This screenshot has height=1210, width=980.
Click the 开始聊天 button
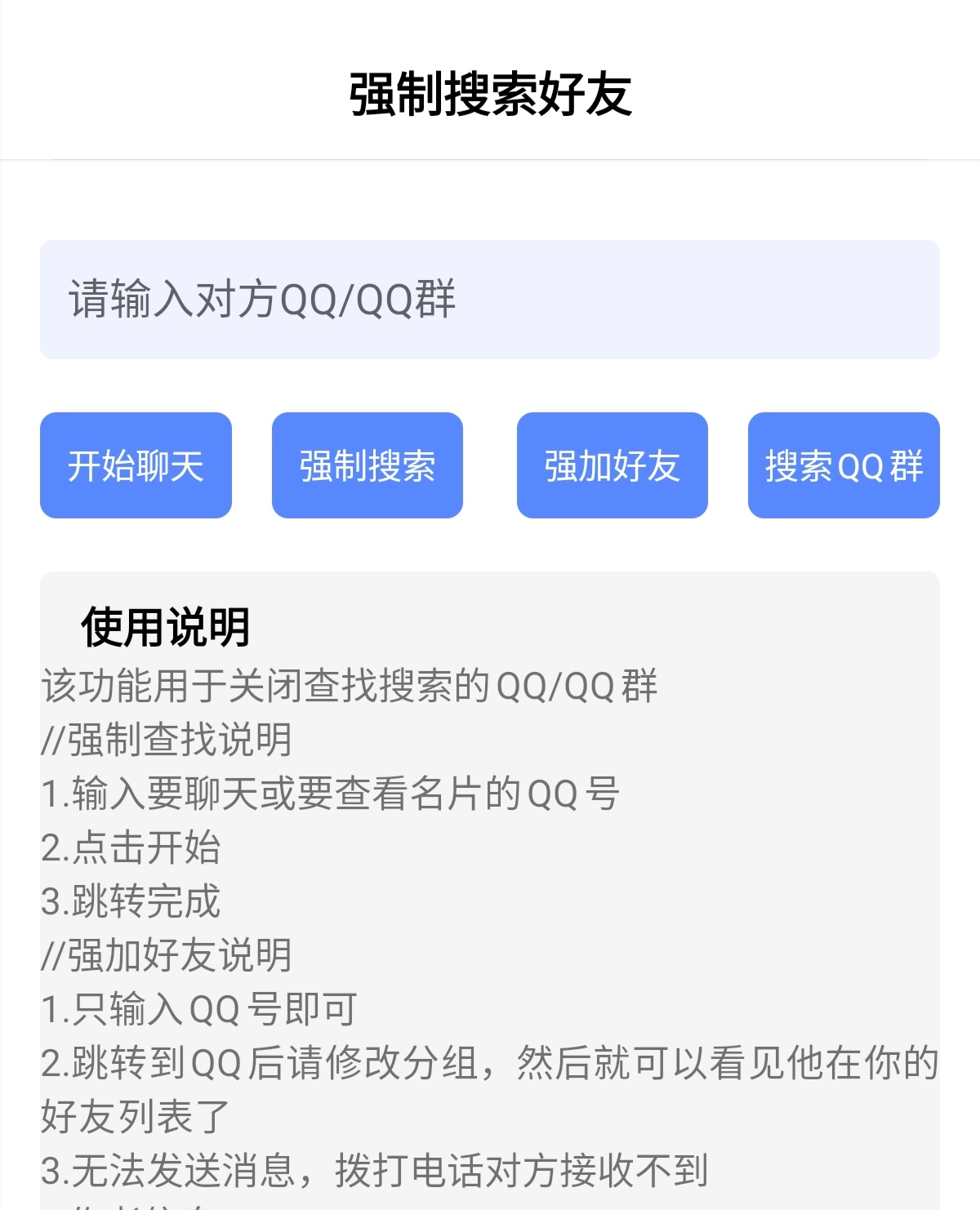(135, 465)
